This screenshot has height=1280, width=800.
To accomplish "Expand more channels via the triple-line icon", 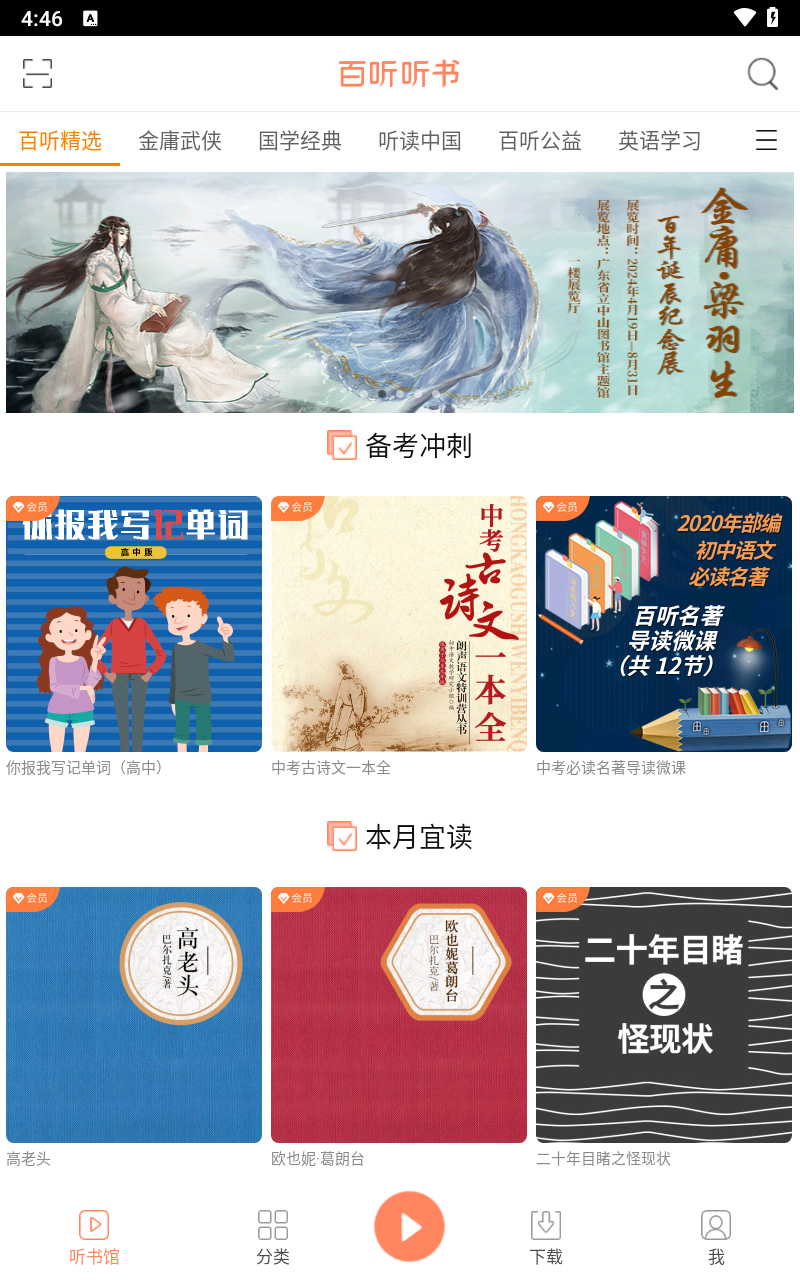I will 766,141.
